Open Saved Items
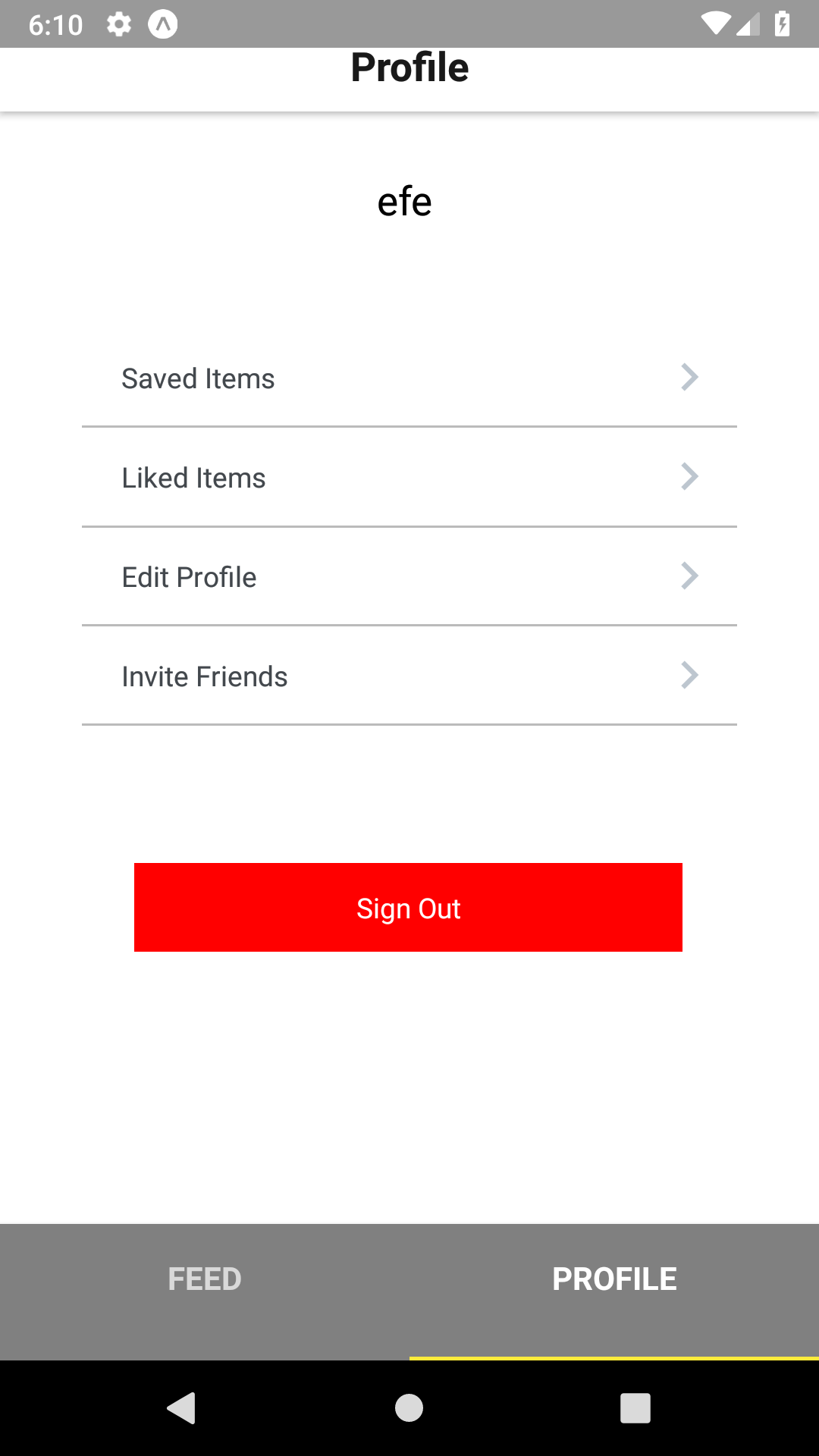The width and height of the screenshot is (819, 1456). [409, 378]
